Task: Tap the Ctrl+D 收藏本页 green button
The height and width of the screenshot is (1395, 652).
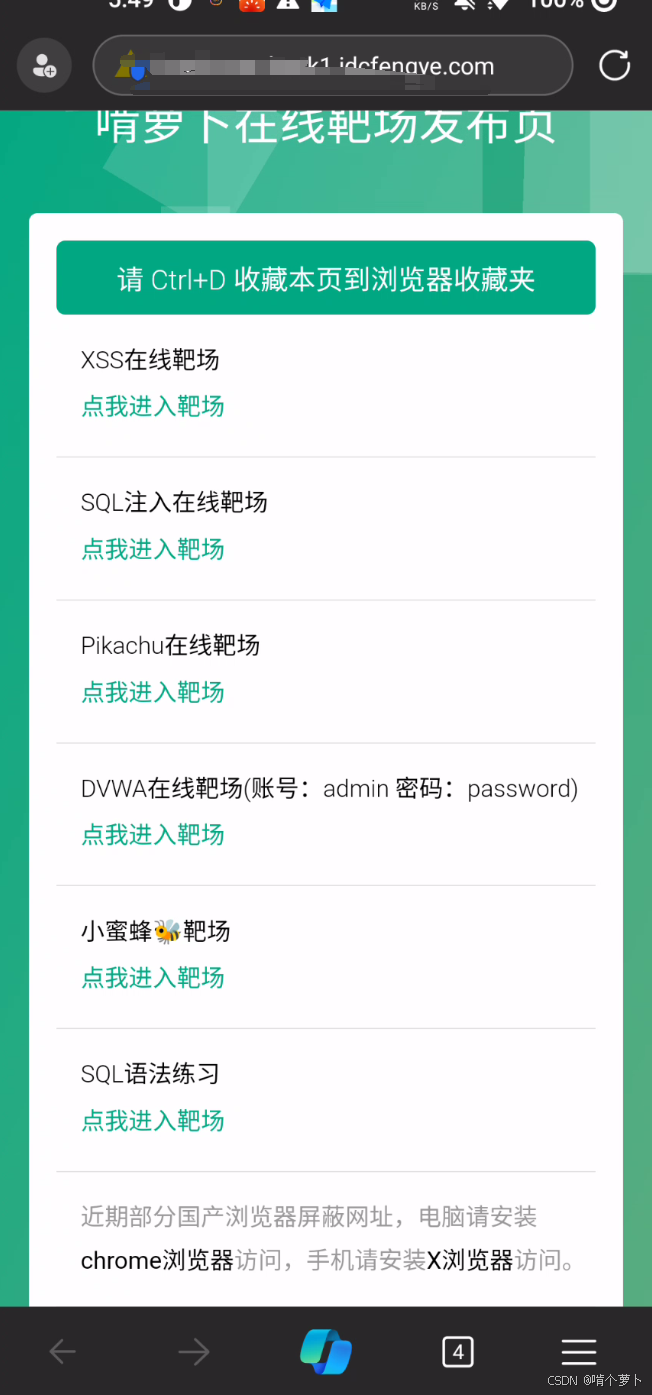Action: (x=326, y=278)
